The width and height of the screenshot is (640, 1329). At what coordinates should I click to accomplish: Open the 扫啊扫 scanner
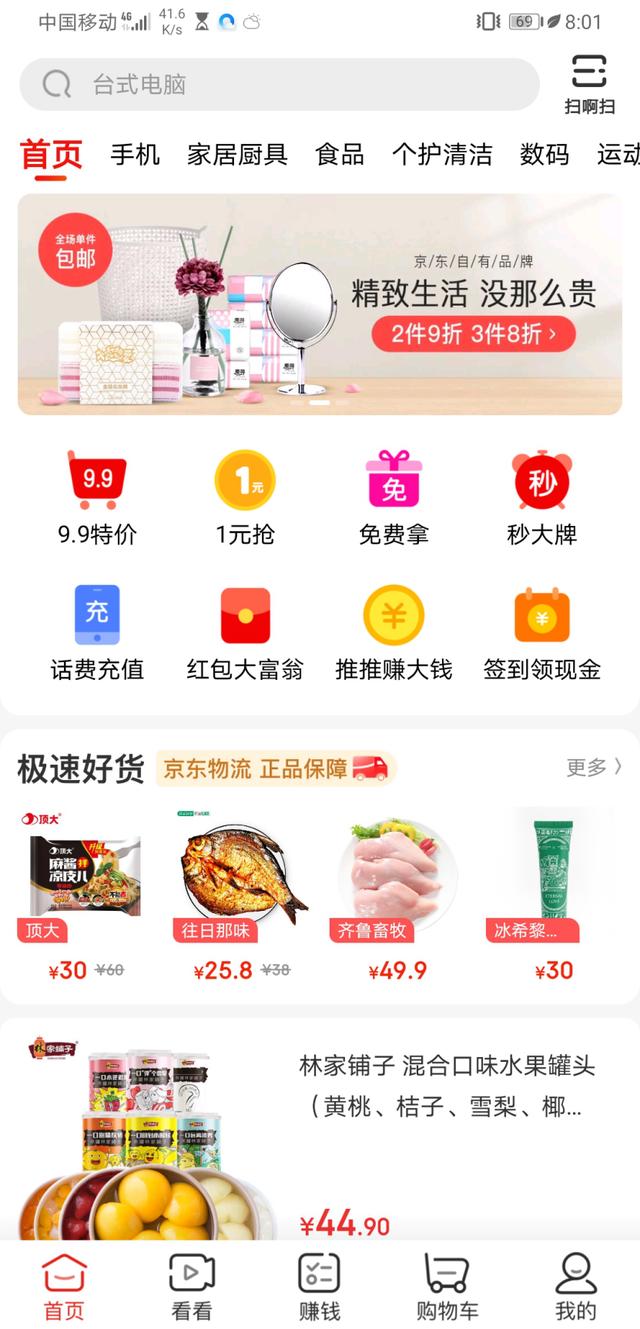[589, 84]
